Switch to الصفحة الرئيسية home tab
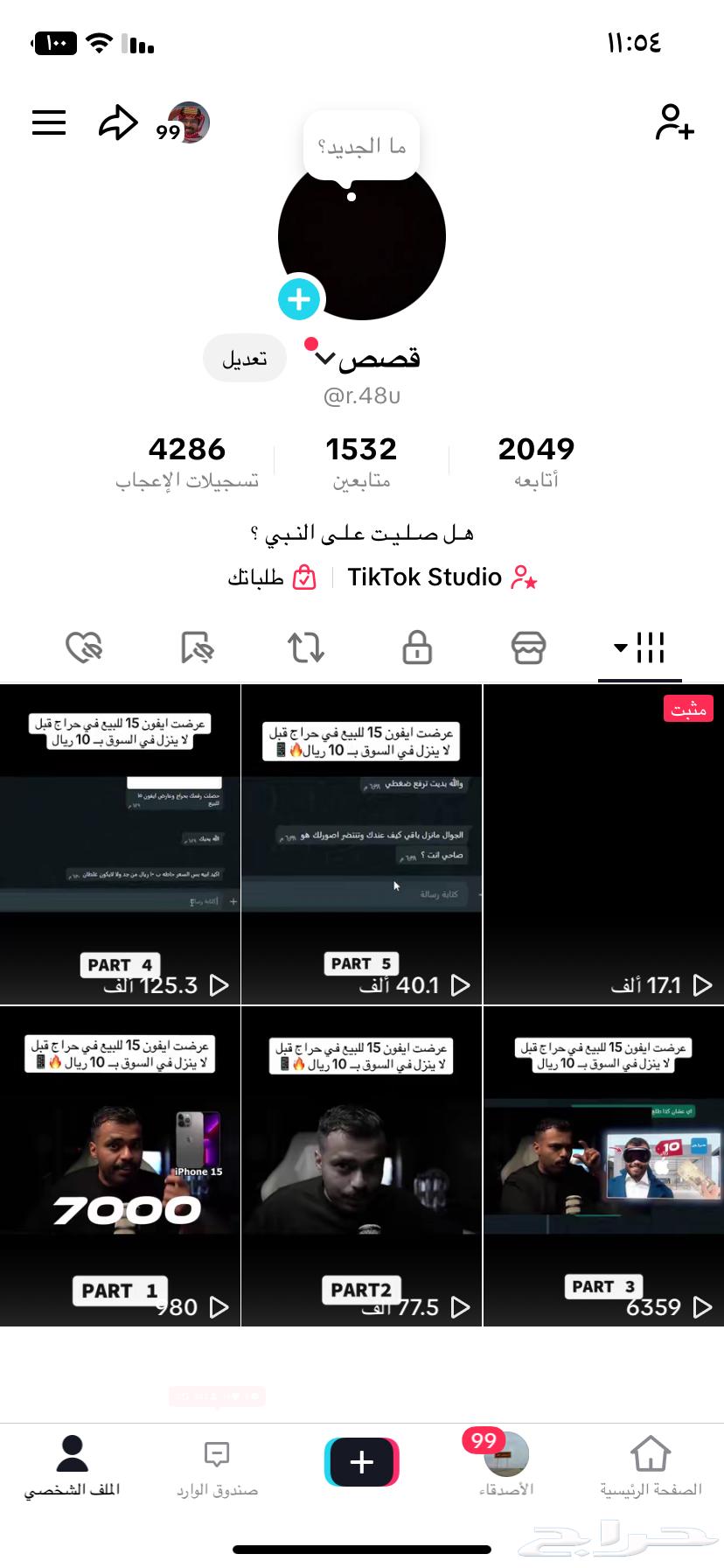Viewport: 724px width, 1568px height. pyautogui.click(x=650, y=1461)
